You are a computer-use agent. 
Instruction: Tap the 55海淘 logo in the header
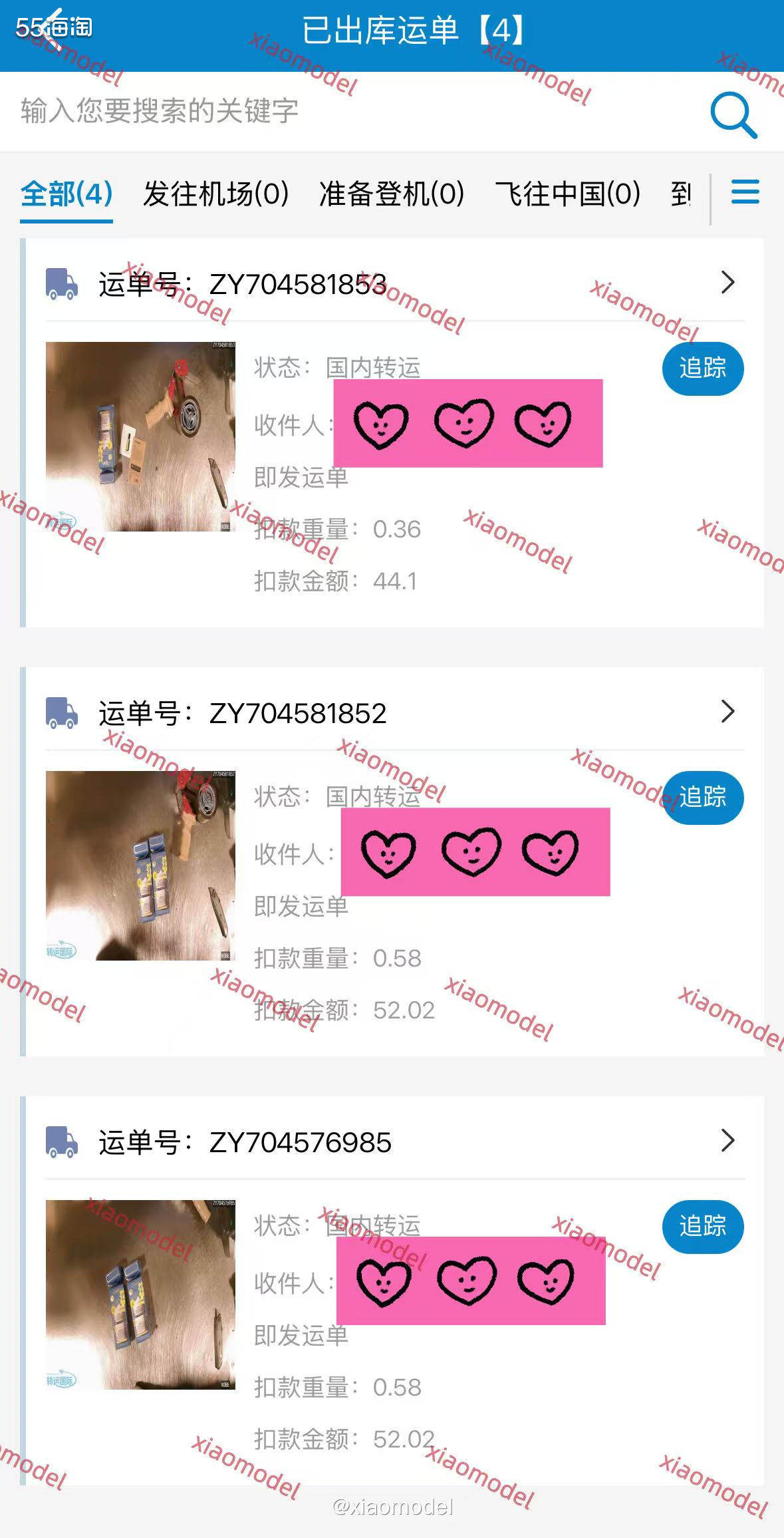click(57, 28)
